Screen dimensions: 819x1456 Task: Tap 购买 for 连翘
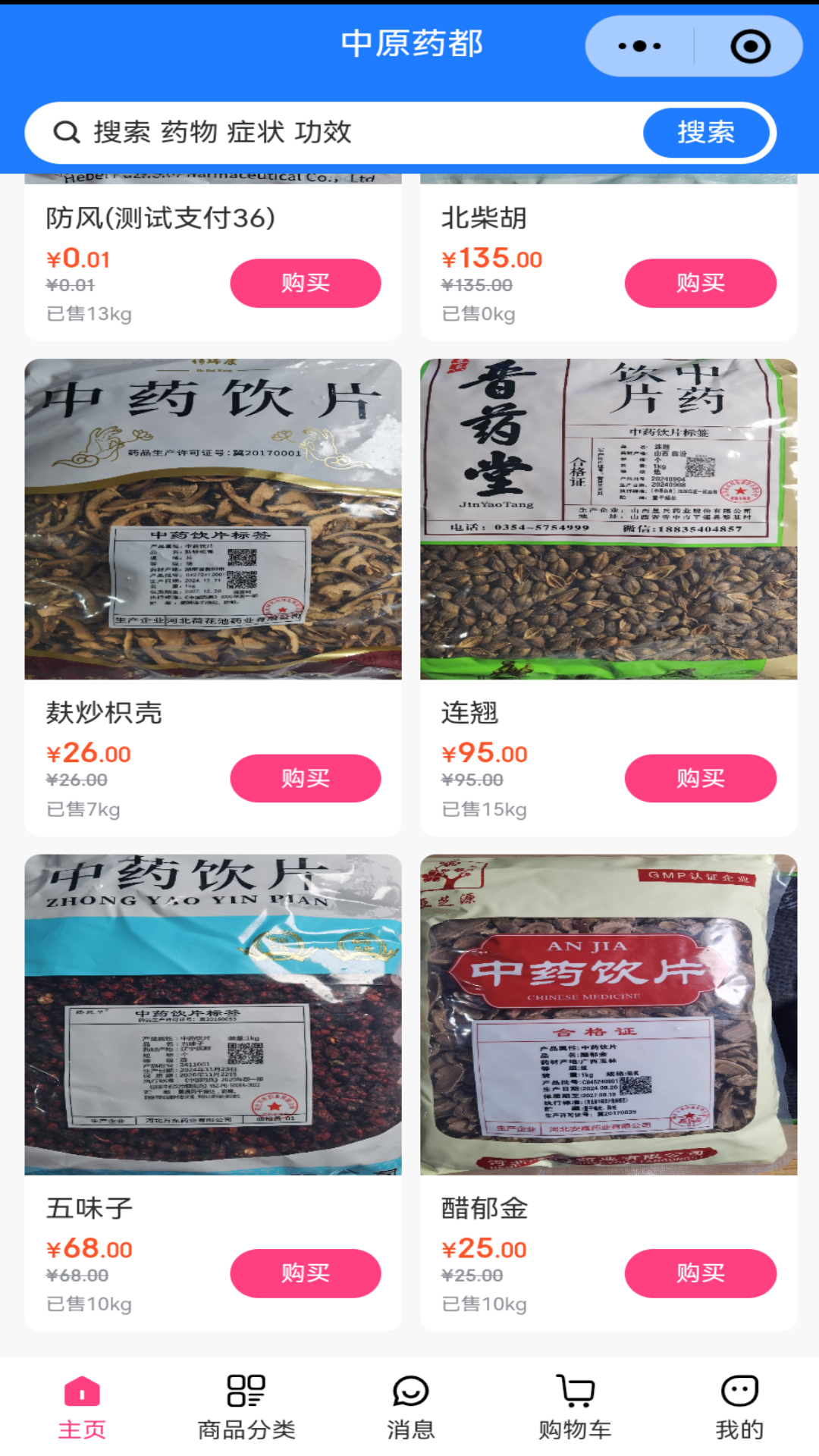point(700,777)
